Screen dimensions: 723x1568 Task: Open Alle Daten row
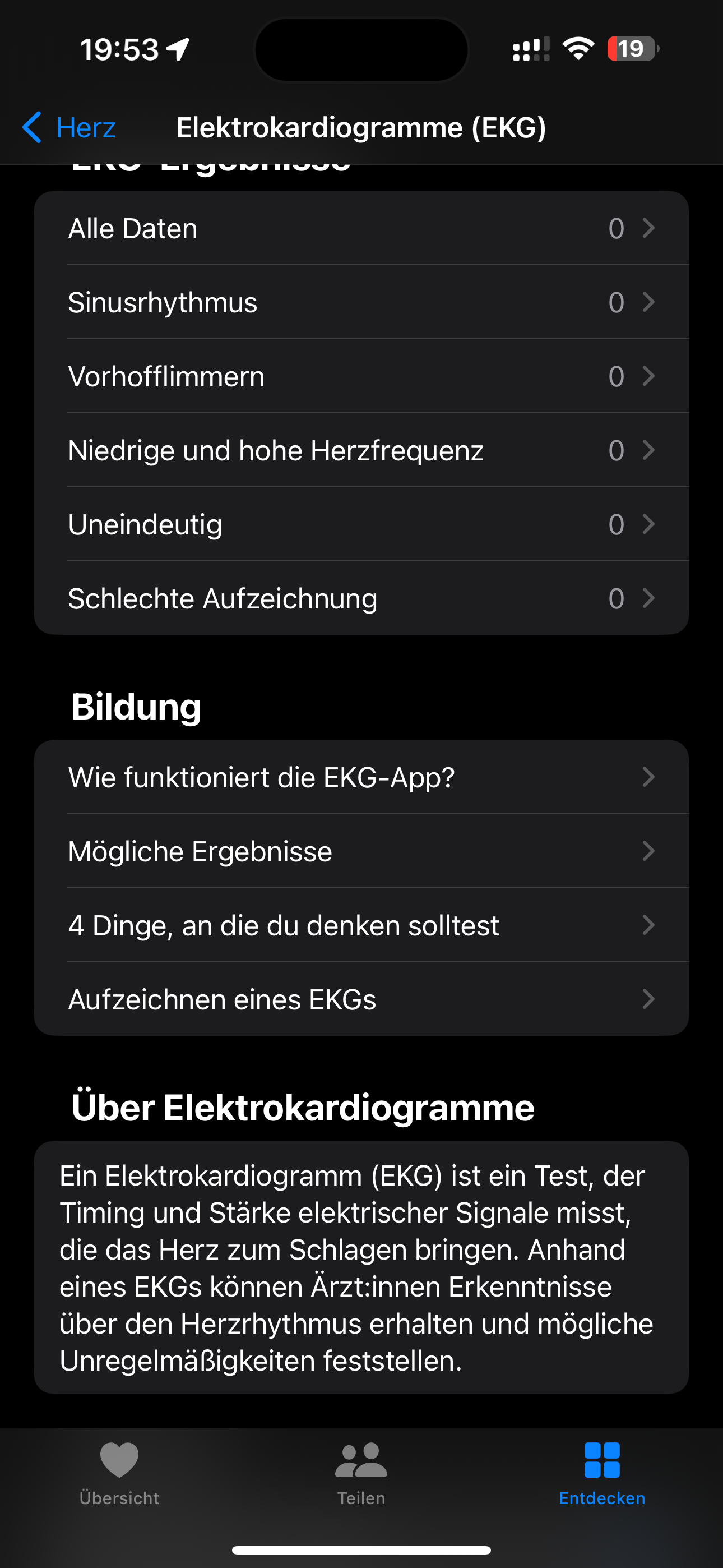coord(361,229)
